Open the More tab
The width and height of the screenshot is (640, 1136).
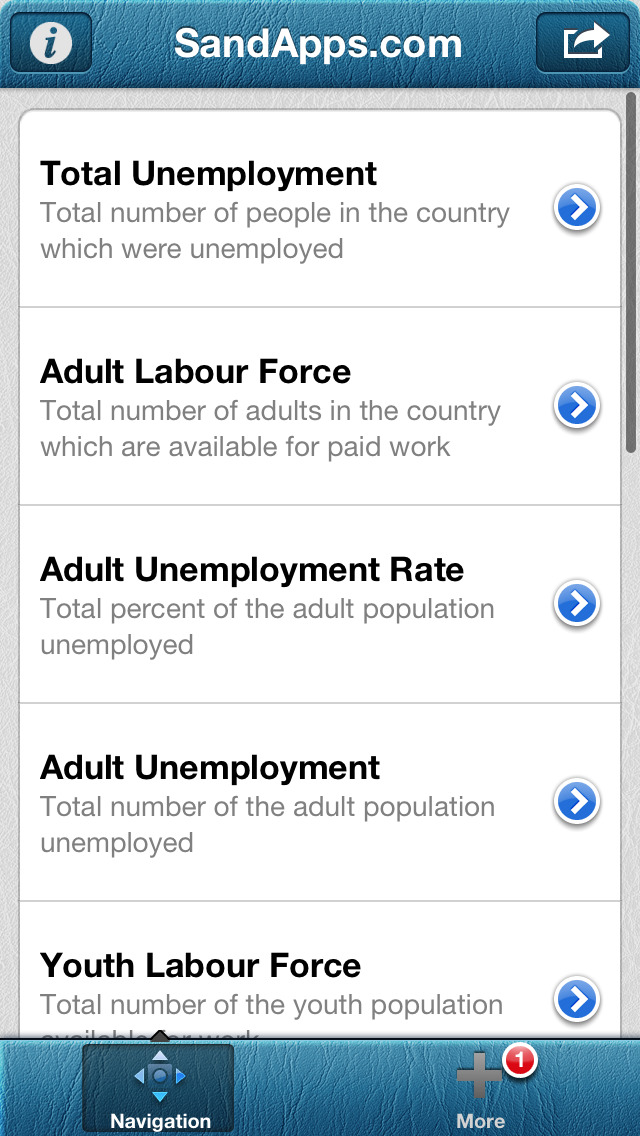481,1088
